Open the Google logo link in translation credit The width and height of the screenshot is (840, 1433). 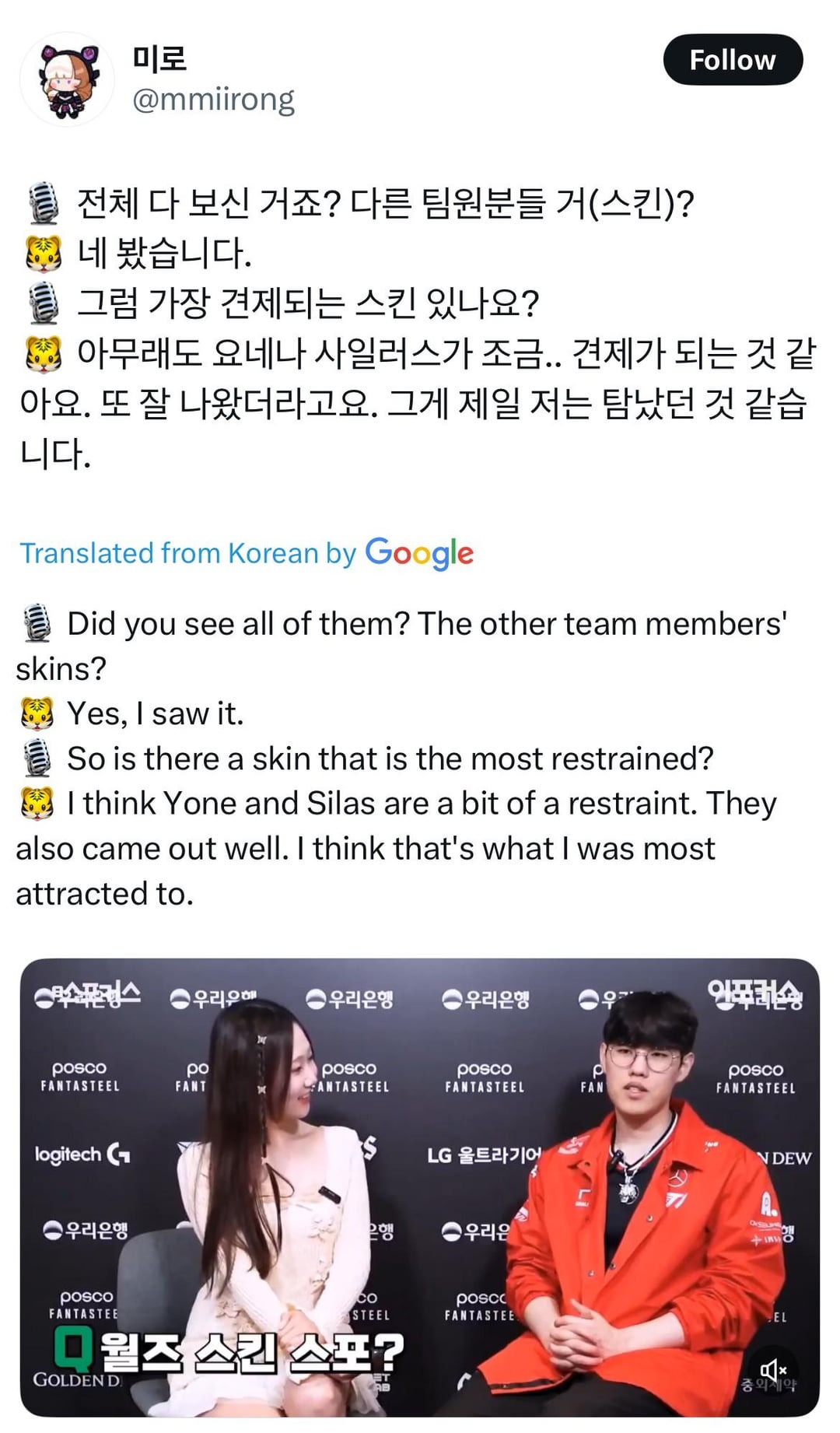click(x=420, y=554)
